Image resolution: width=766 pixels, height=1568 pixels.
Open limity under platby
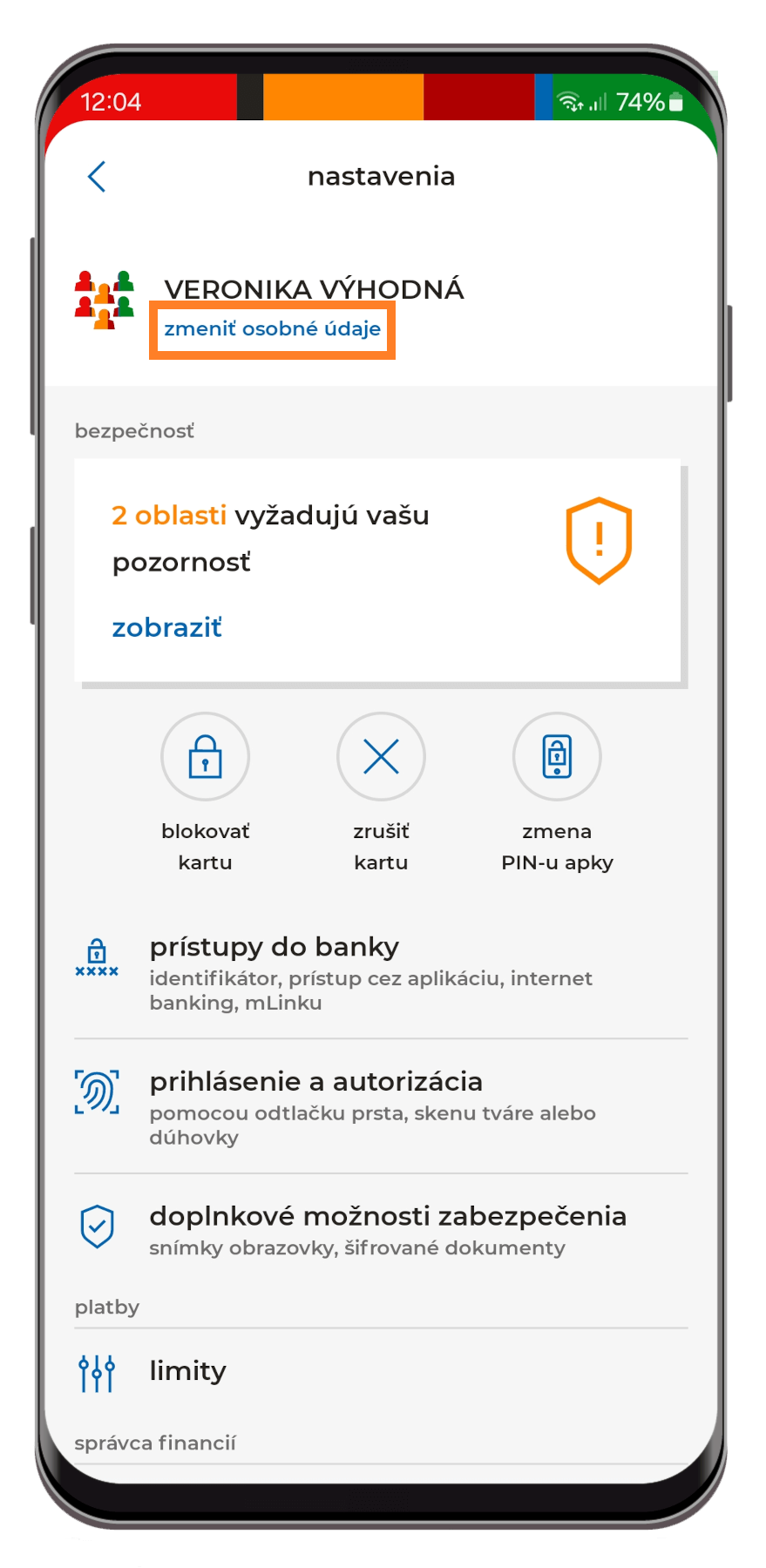[x=188, y=1372]
